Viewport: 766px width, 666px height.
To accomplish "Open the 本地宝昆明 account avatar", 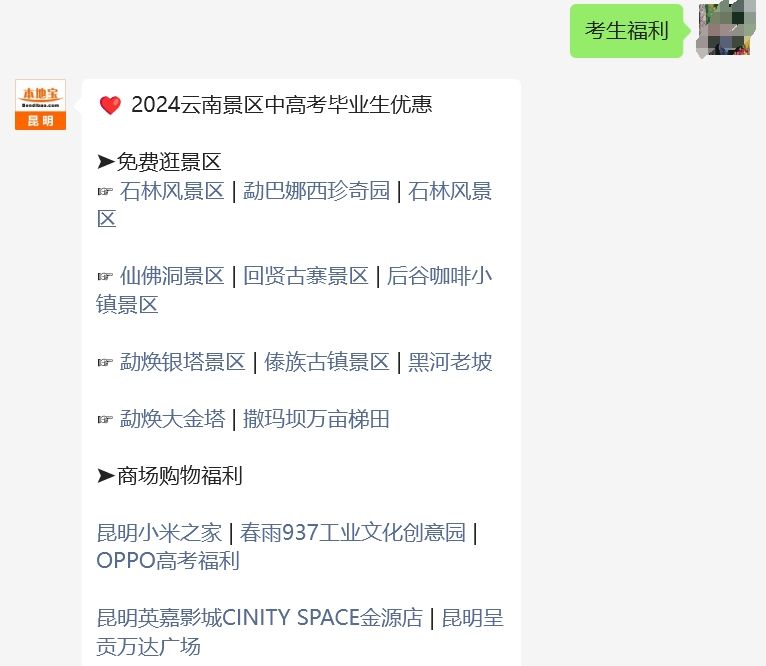I will [x=40, y=105].
